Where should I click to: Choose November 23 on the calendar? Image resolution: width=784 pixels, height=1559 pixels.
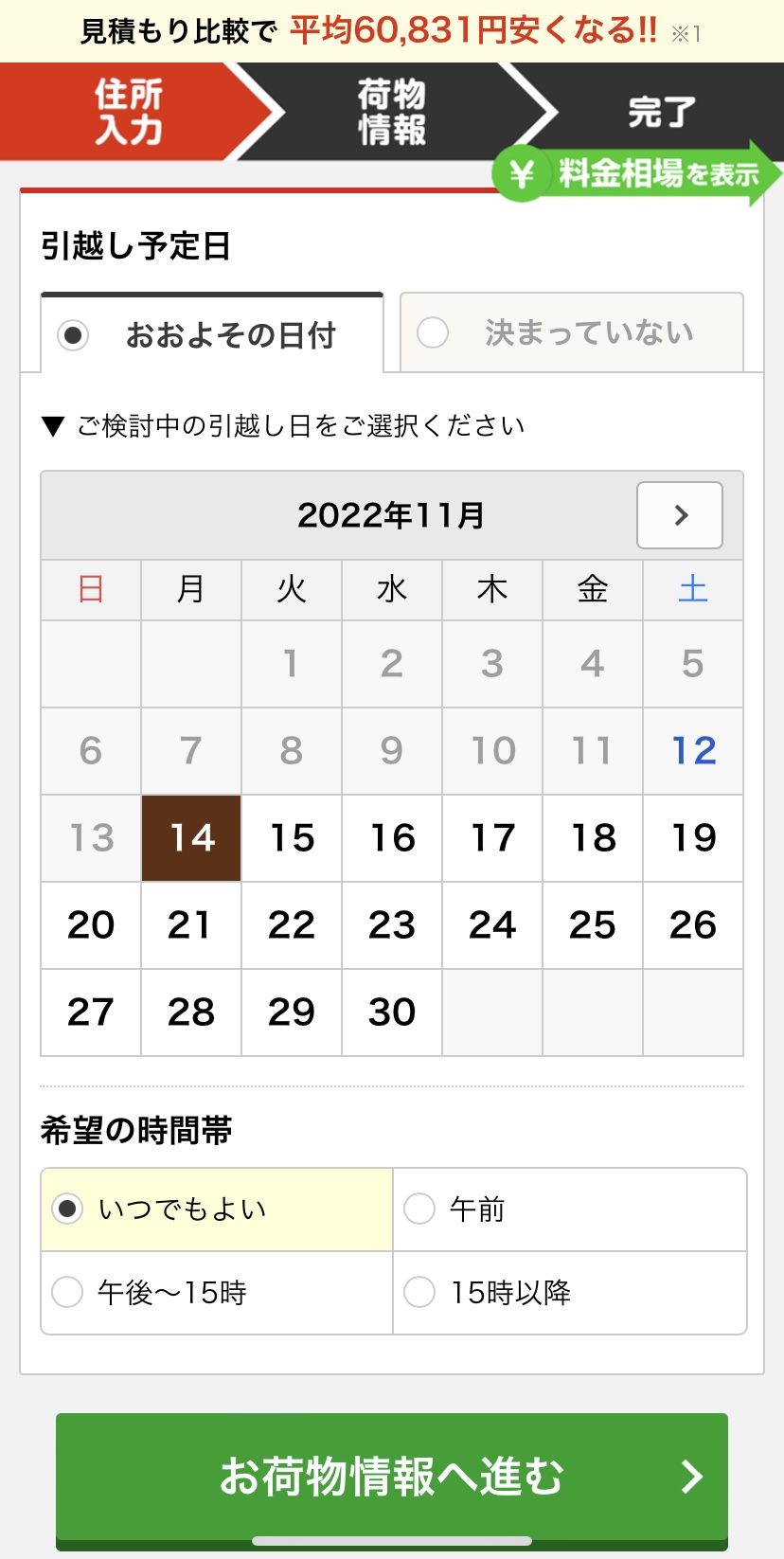pos(392,925)
